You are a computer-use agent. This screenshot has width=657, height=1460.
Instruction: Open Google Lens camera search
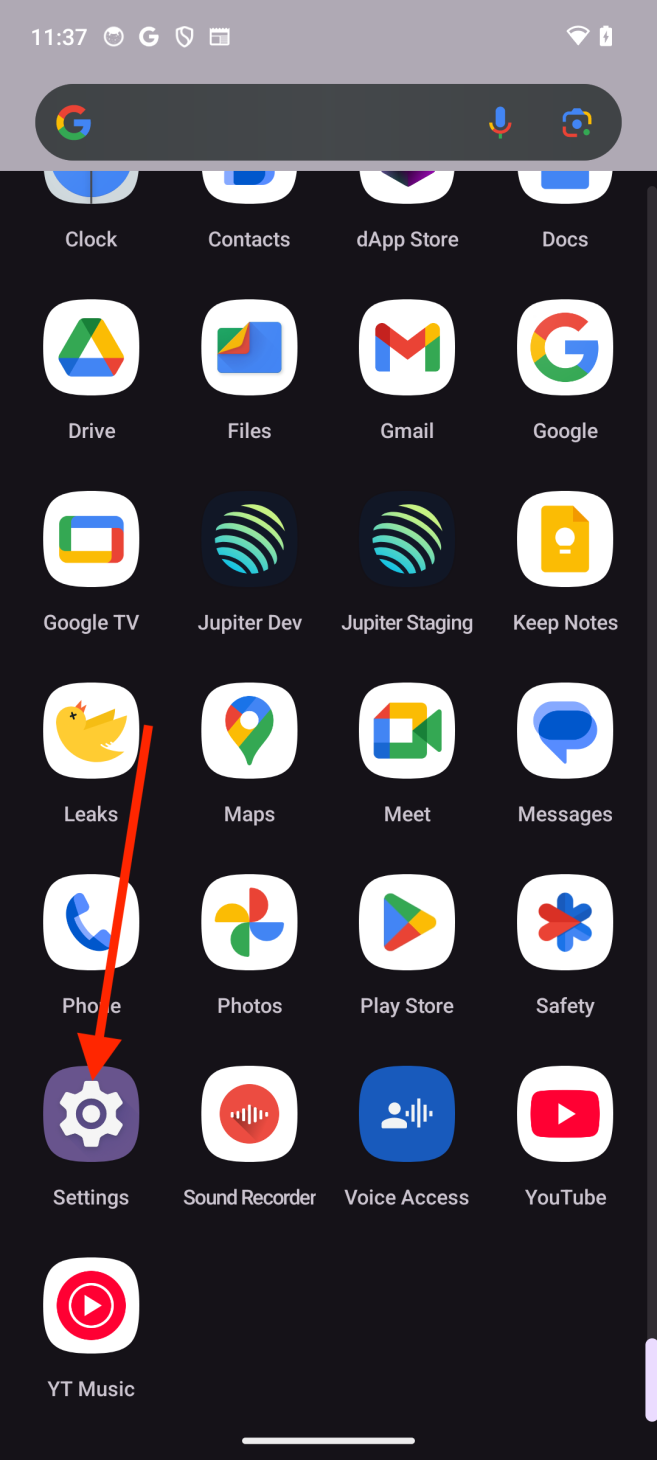pyautogui.click(x=577, y=123)
